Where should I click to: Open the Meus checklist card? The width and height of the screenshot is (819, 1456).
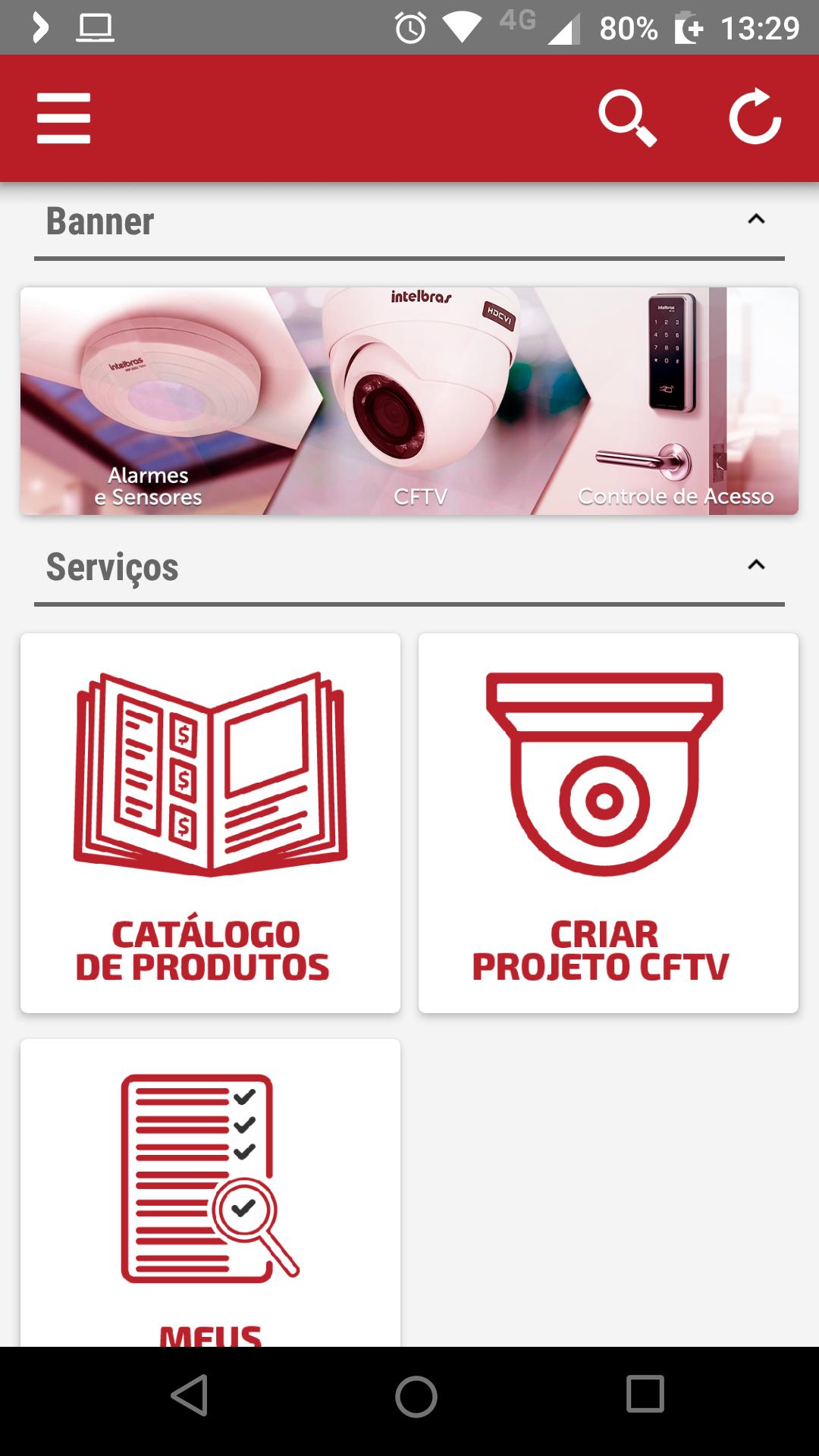(x=210, y=1192)
